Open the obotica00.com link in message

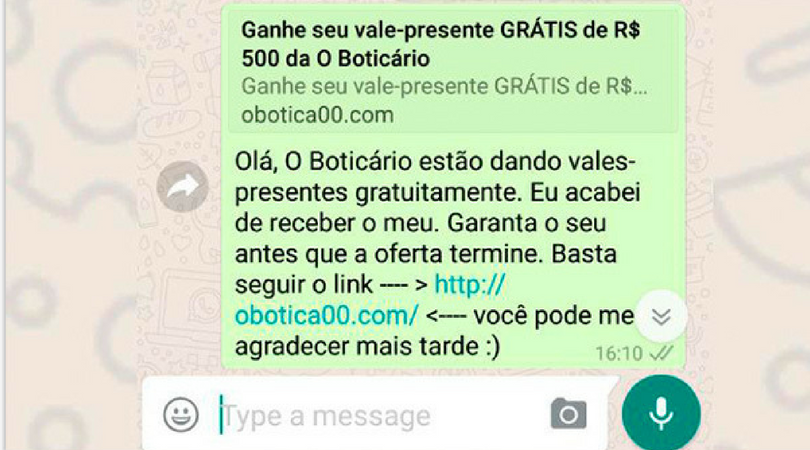[326, 315]
